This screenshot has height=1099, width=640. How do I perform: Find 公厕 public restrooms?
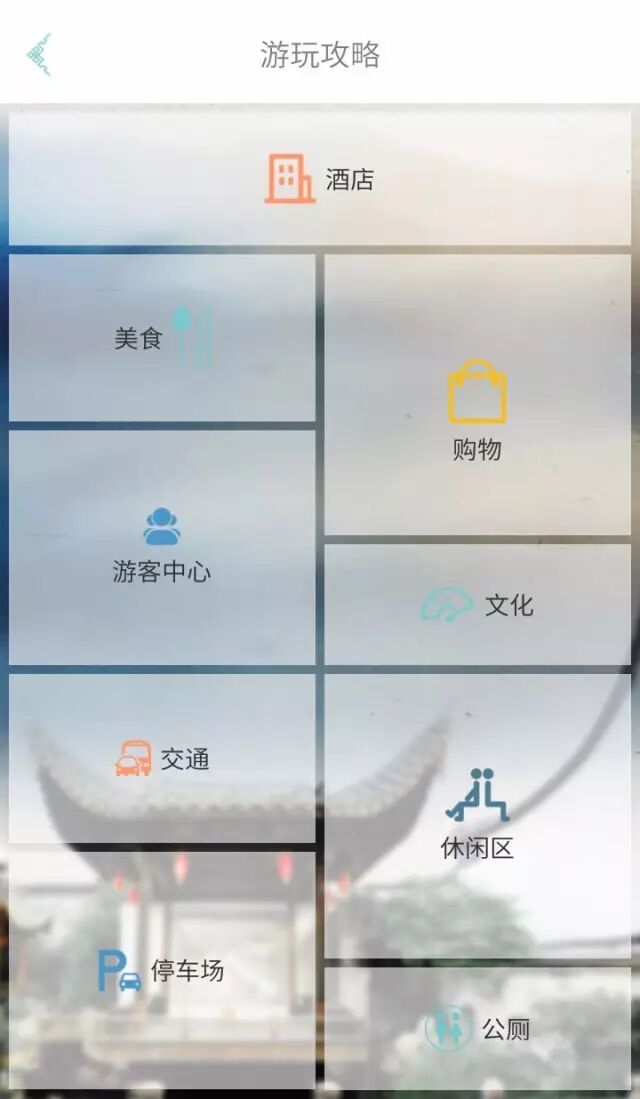[477, 1028]
